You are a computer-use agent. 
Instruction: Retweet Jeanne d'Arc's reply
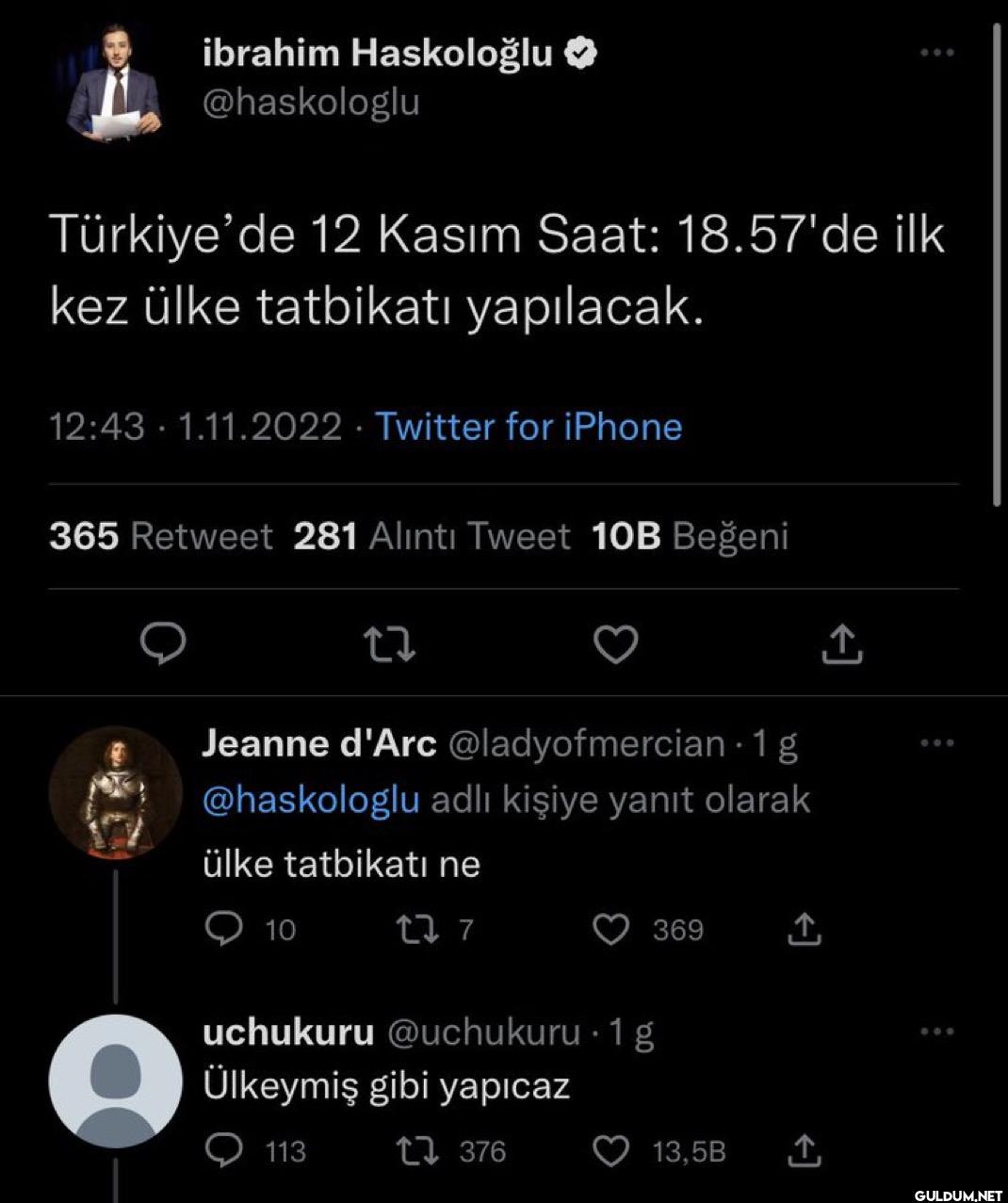[x=416, y=930]
